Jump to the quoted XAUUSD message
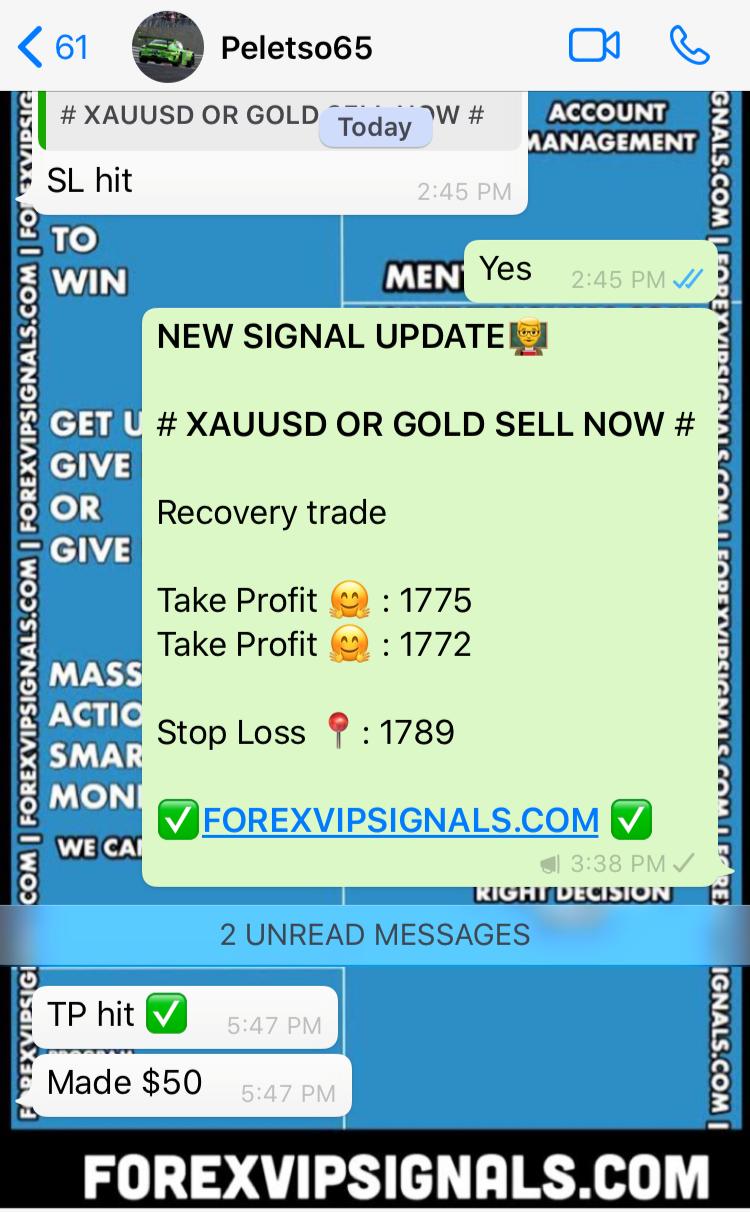This screenshot has height=1212, width=750. 190,116
